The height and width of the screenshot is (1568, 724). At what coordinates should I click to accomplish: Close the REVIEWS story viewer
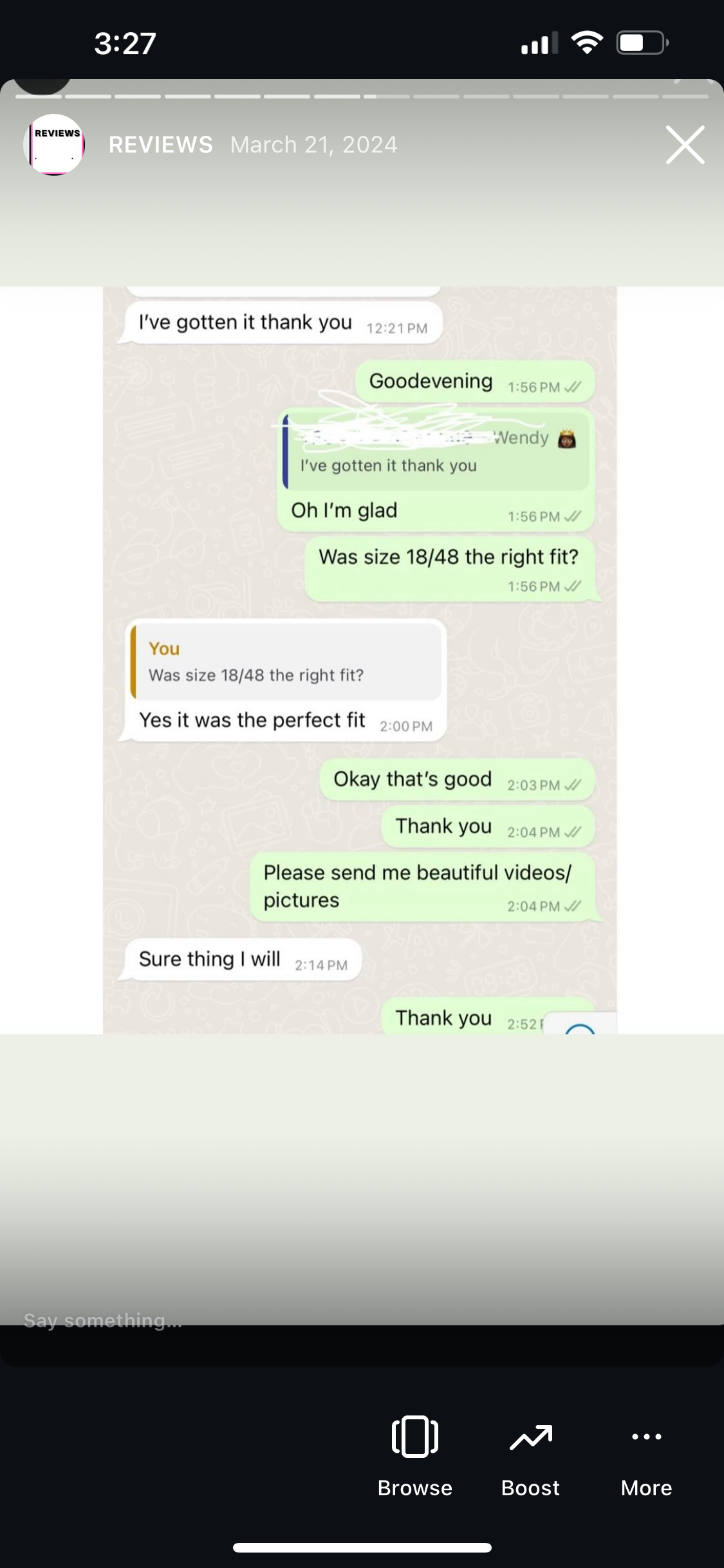click(685, 145)
